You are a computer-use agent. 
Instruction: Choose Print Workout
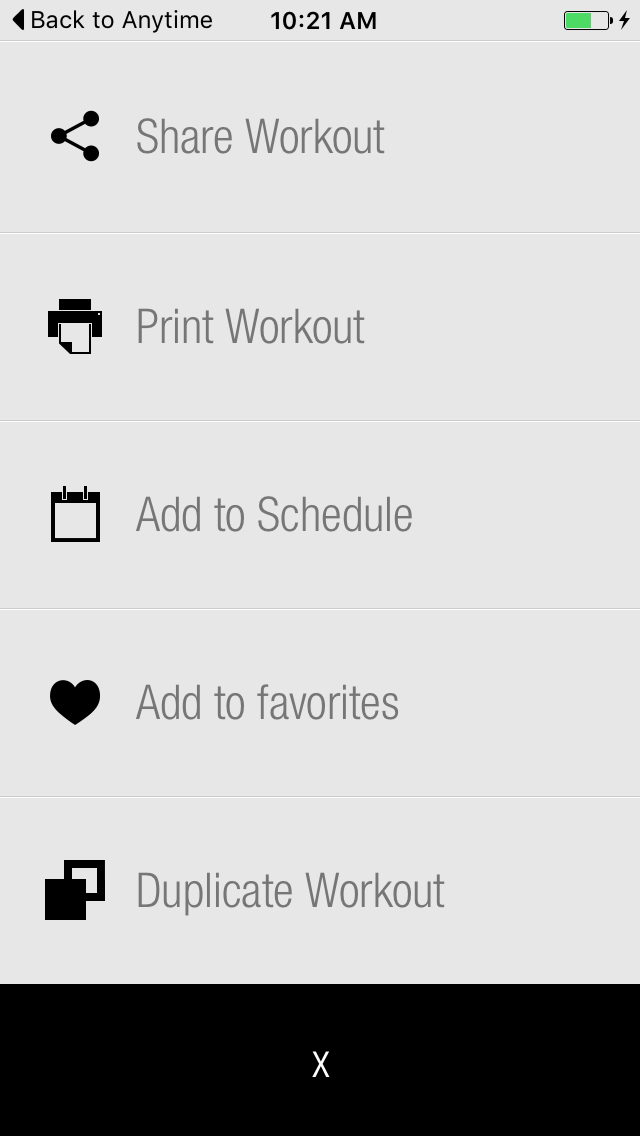(x=320, y=327)
